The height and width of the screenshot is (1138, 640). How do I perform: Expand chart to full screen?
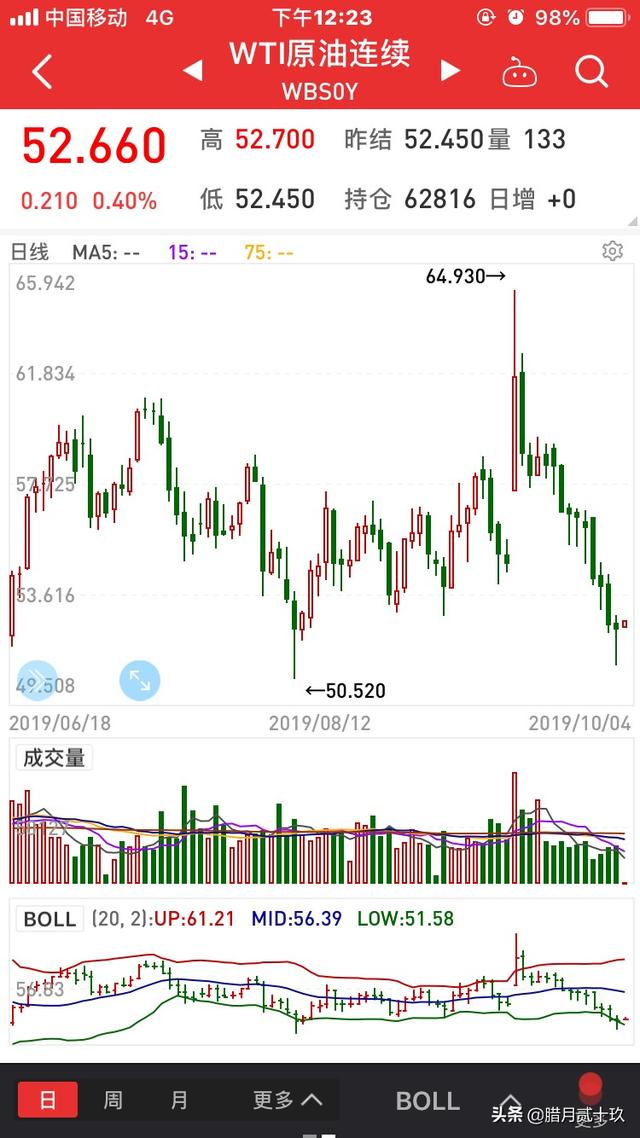click(x=139, y=680)
